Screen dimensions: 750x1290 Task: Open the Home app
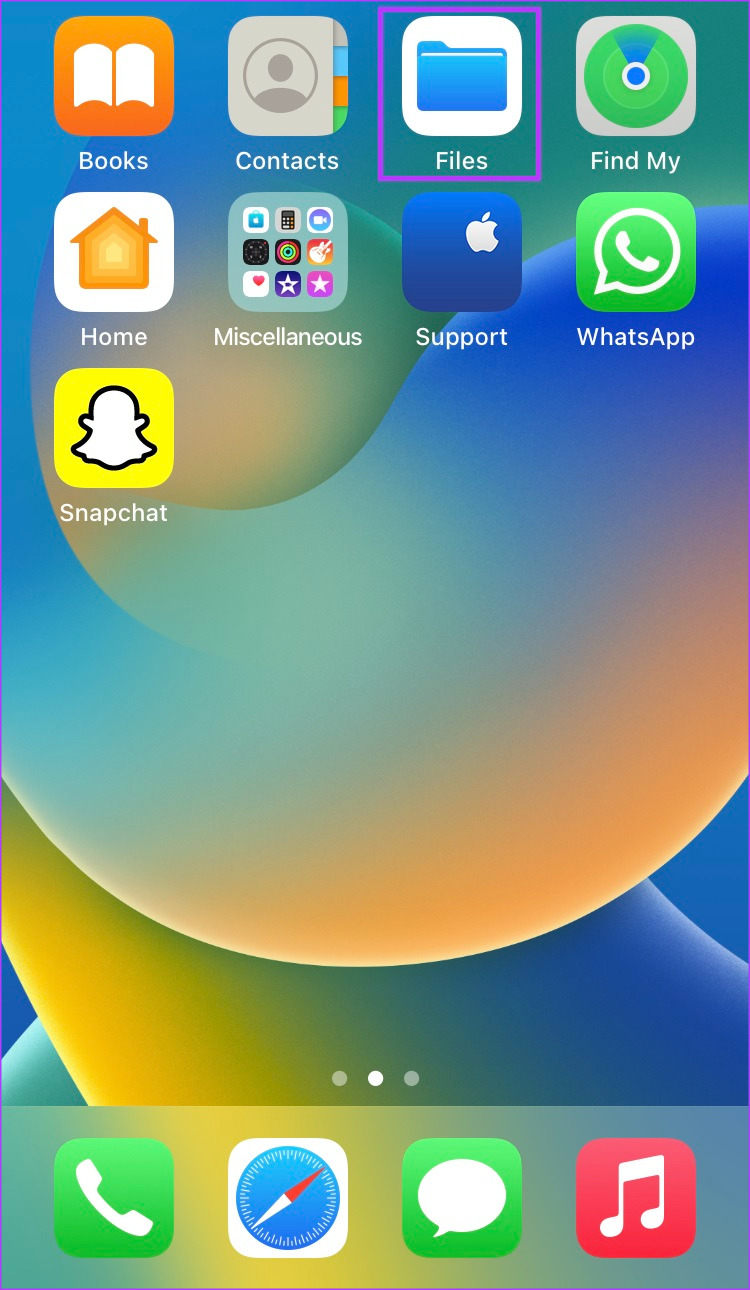tap(113, 252)
